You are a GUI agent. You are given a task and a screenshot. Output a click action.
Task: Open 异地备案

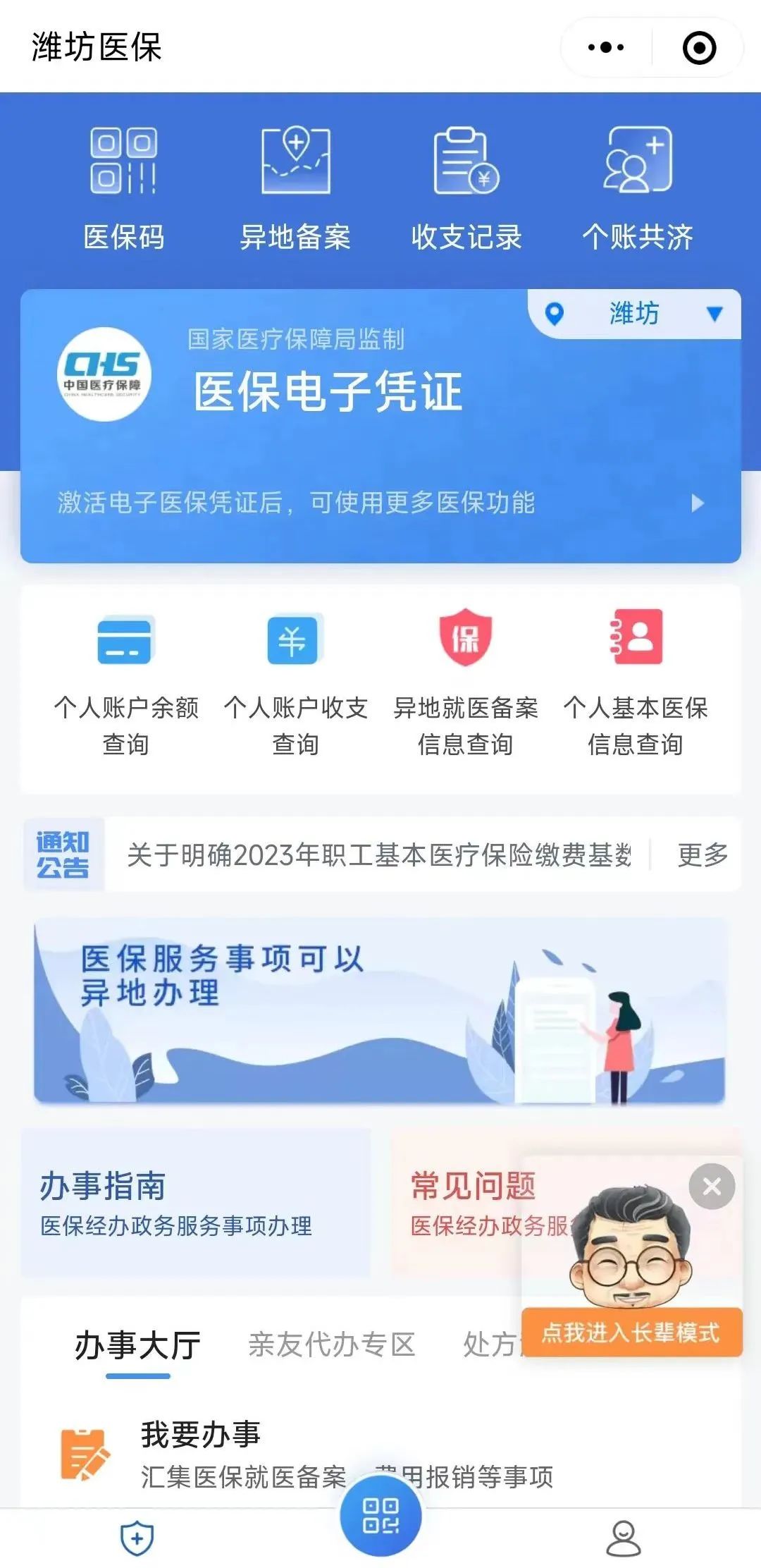(295, 188)
